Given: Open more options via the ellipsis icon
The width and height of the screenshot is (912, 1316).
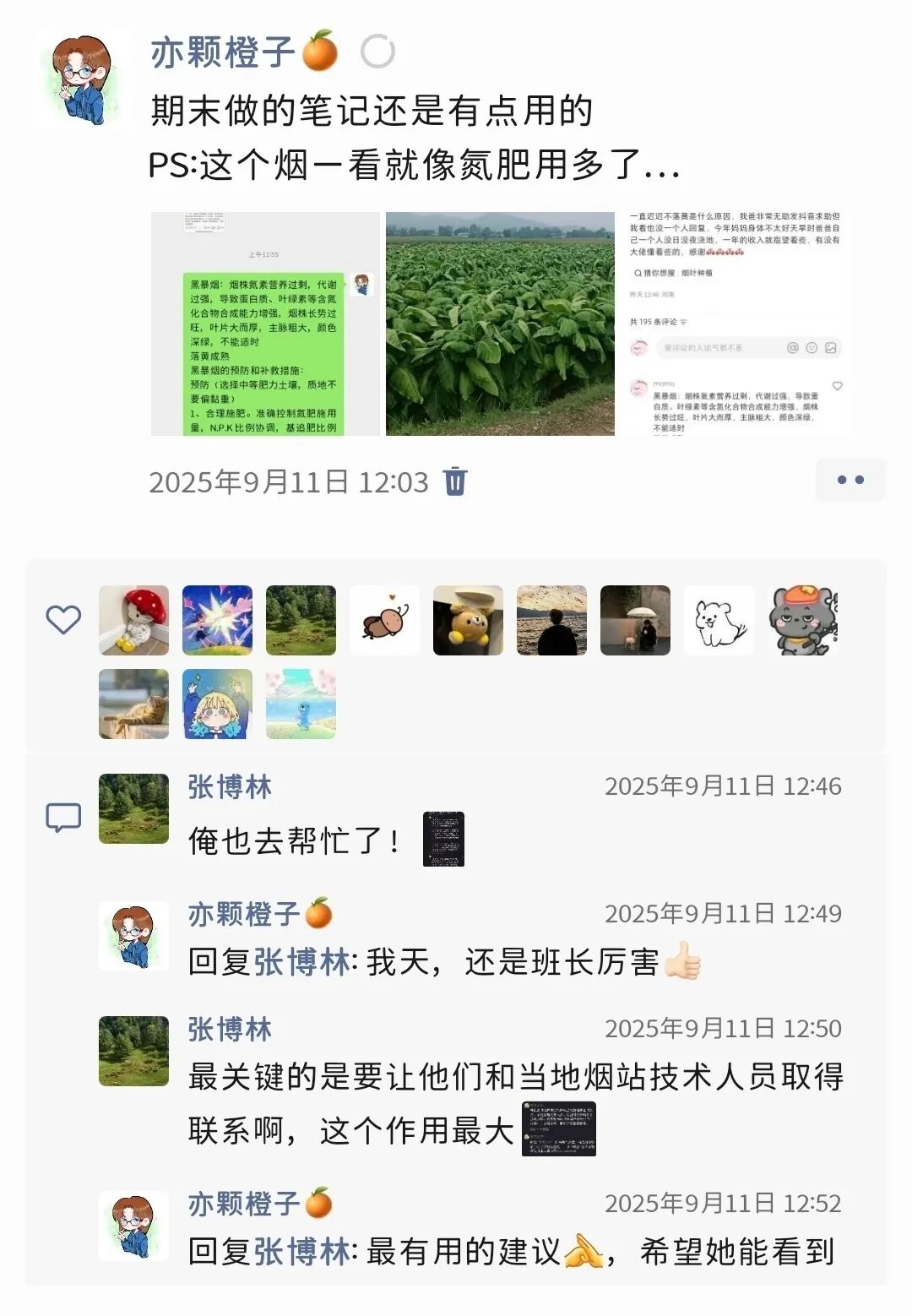Looking at the screenshot, I should tap(851, 480).
